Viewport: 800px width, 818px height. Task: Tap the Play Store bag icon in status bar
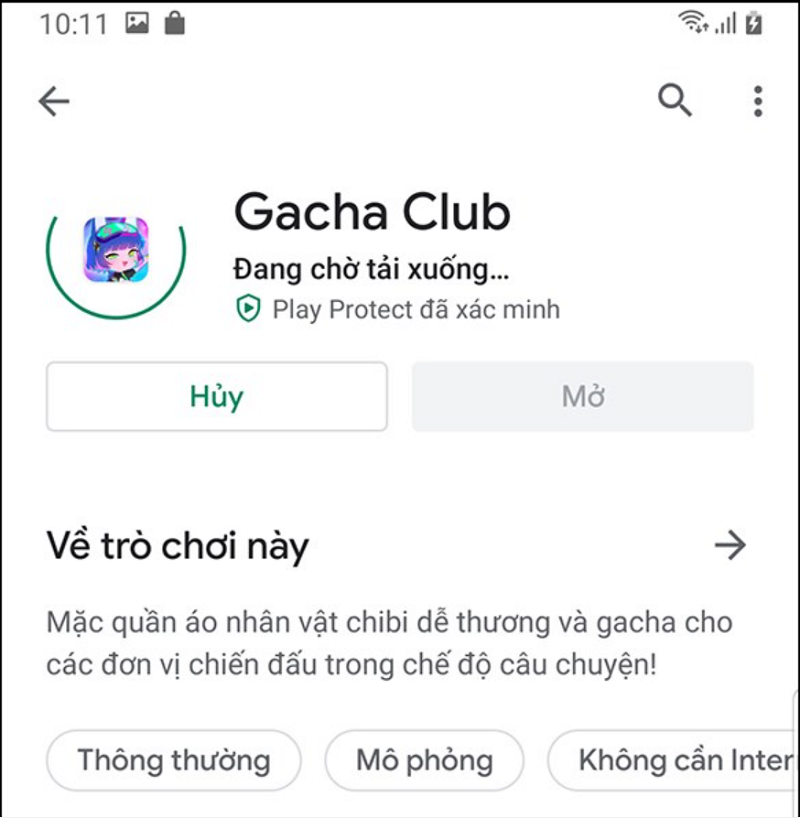click(177, 22)
